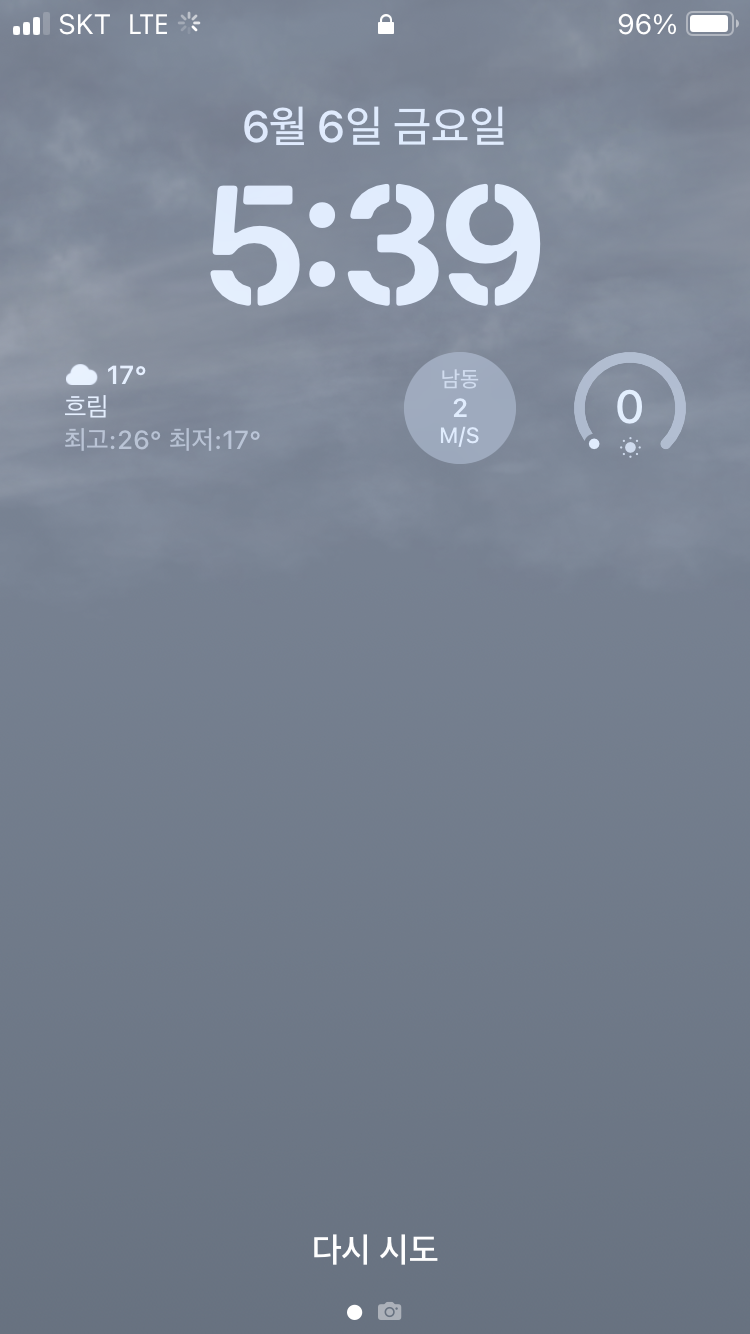Tap the 다시 시도 retry text
Screen dimensions: 750x1334
[x=375, y=1248]
